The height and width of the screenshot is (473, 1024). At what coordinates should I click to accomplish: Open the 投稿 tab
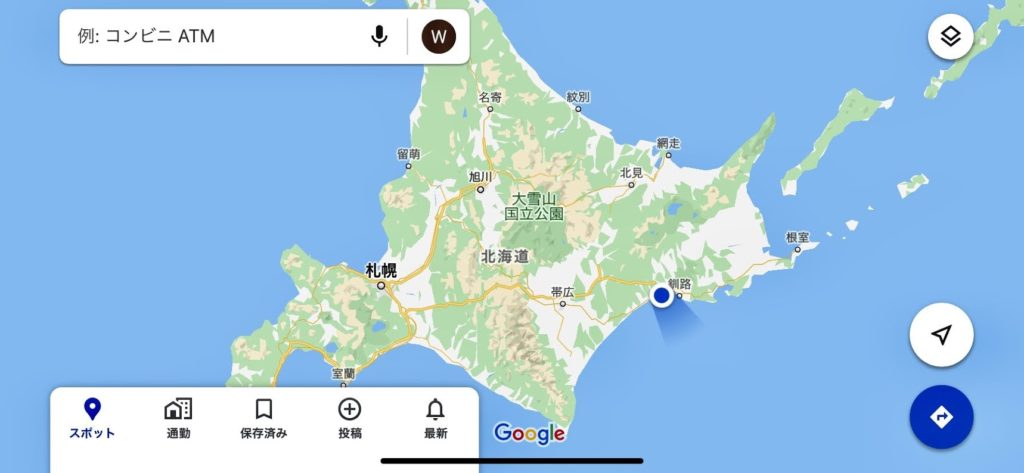click(350, 418)
